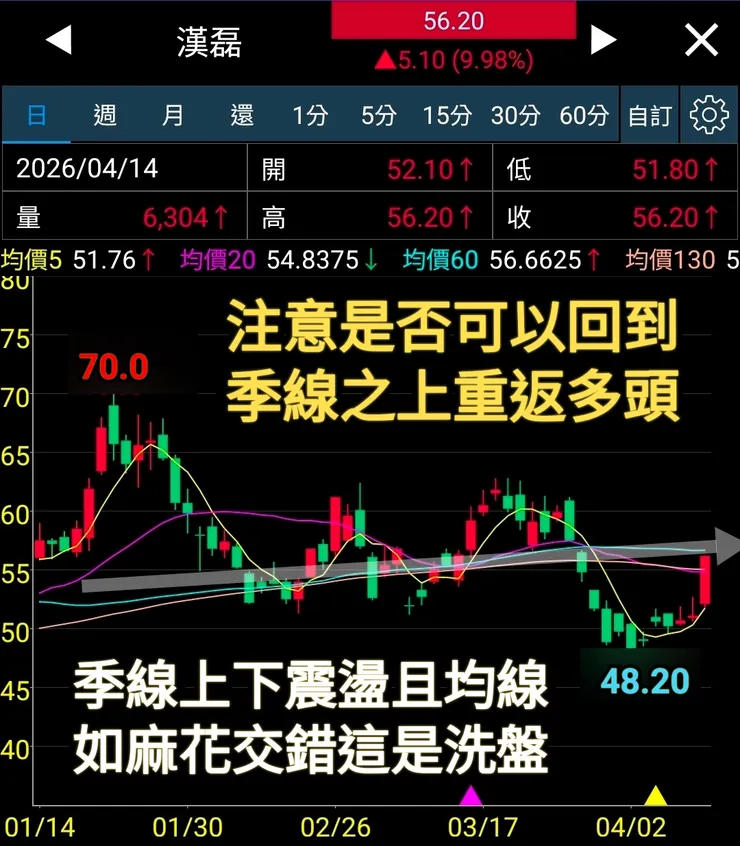The height and width of the screenshot is (846, 740).
Task: Open the chart settings gear
Action: tap(709, 114)
